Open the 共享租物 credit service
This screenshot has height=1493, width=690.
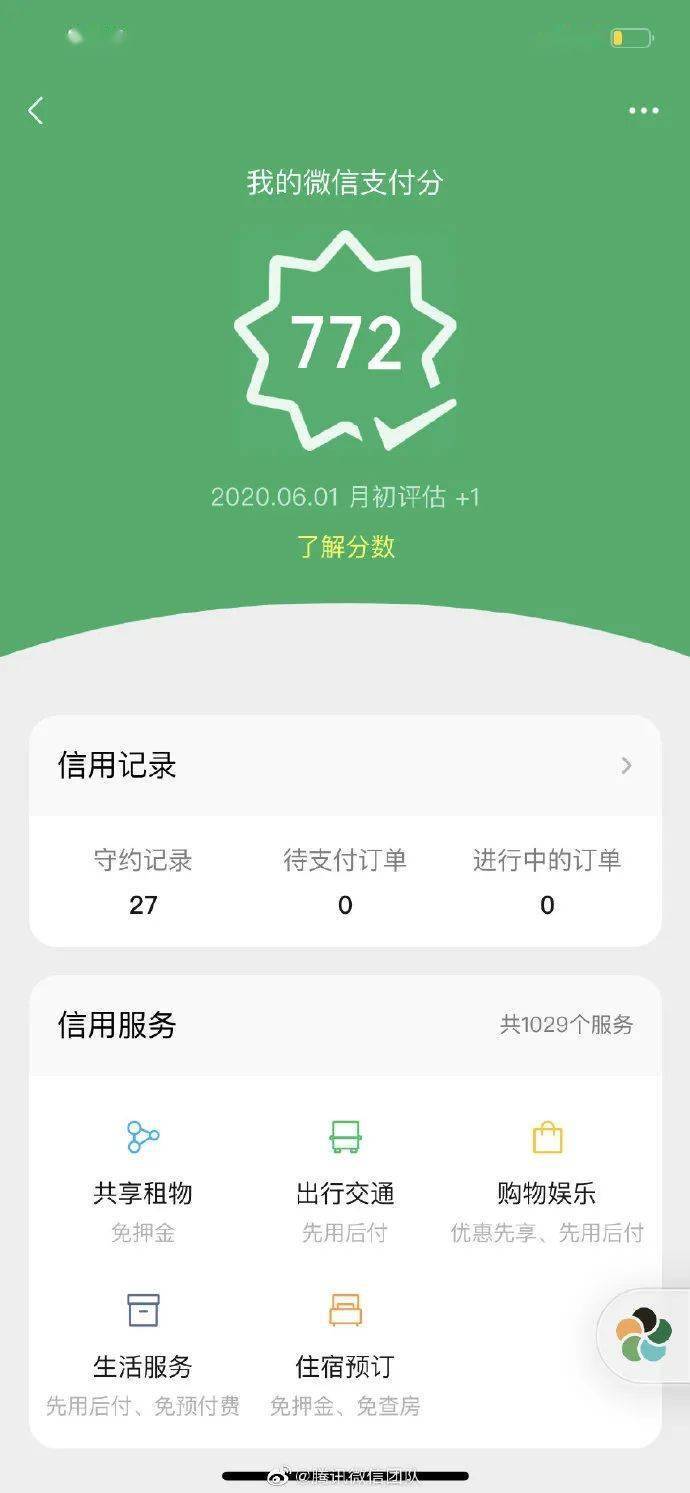click(x=143, y=1182)
